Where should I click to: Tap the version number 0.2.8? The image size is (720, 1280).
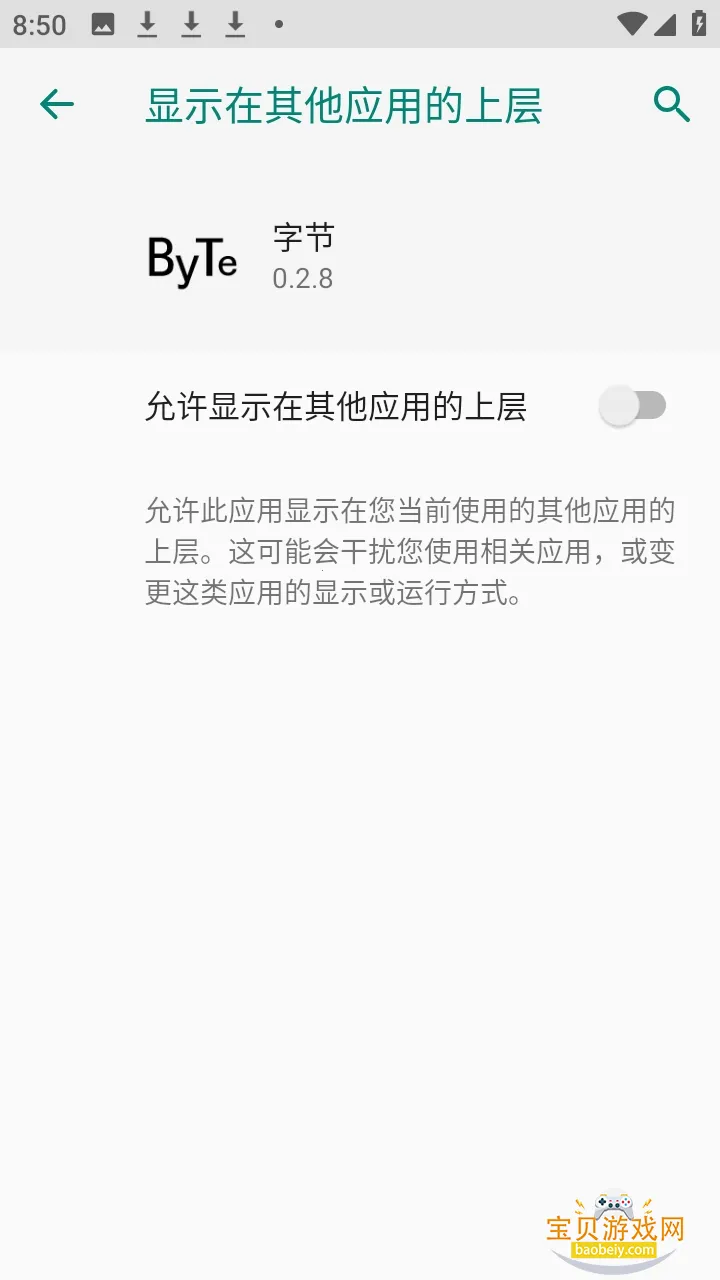303,279
